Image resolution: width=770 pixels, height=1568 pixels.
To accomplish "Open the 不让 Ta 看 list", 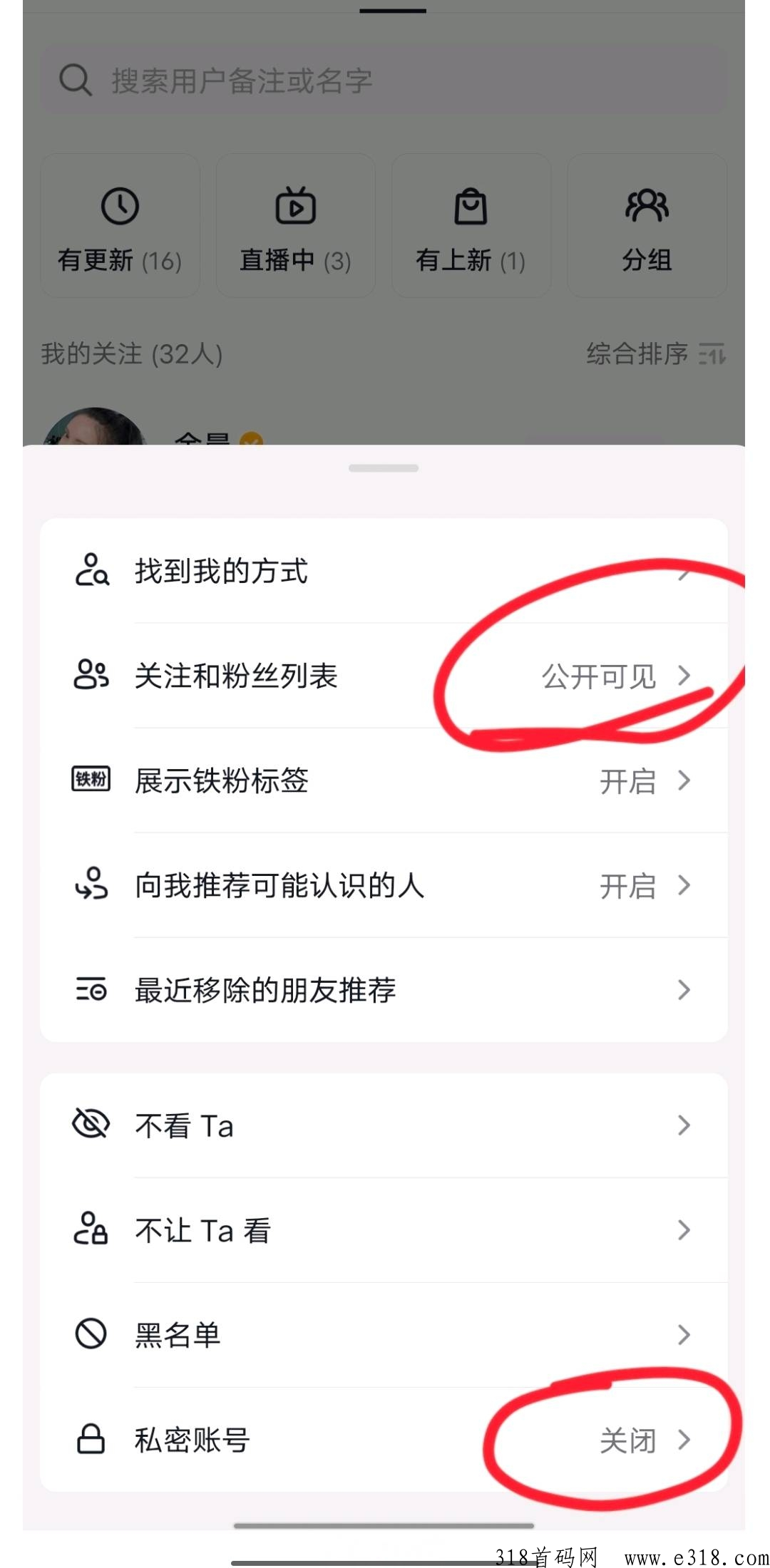I will pyautogui.click(x=384, y=1230).
